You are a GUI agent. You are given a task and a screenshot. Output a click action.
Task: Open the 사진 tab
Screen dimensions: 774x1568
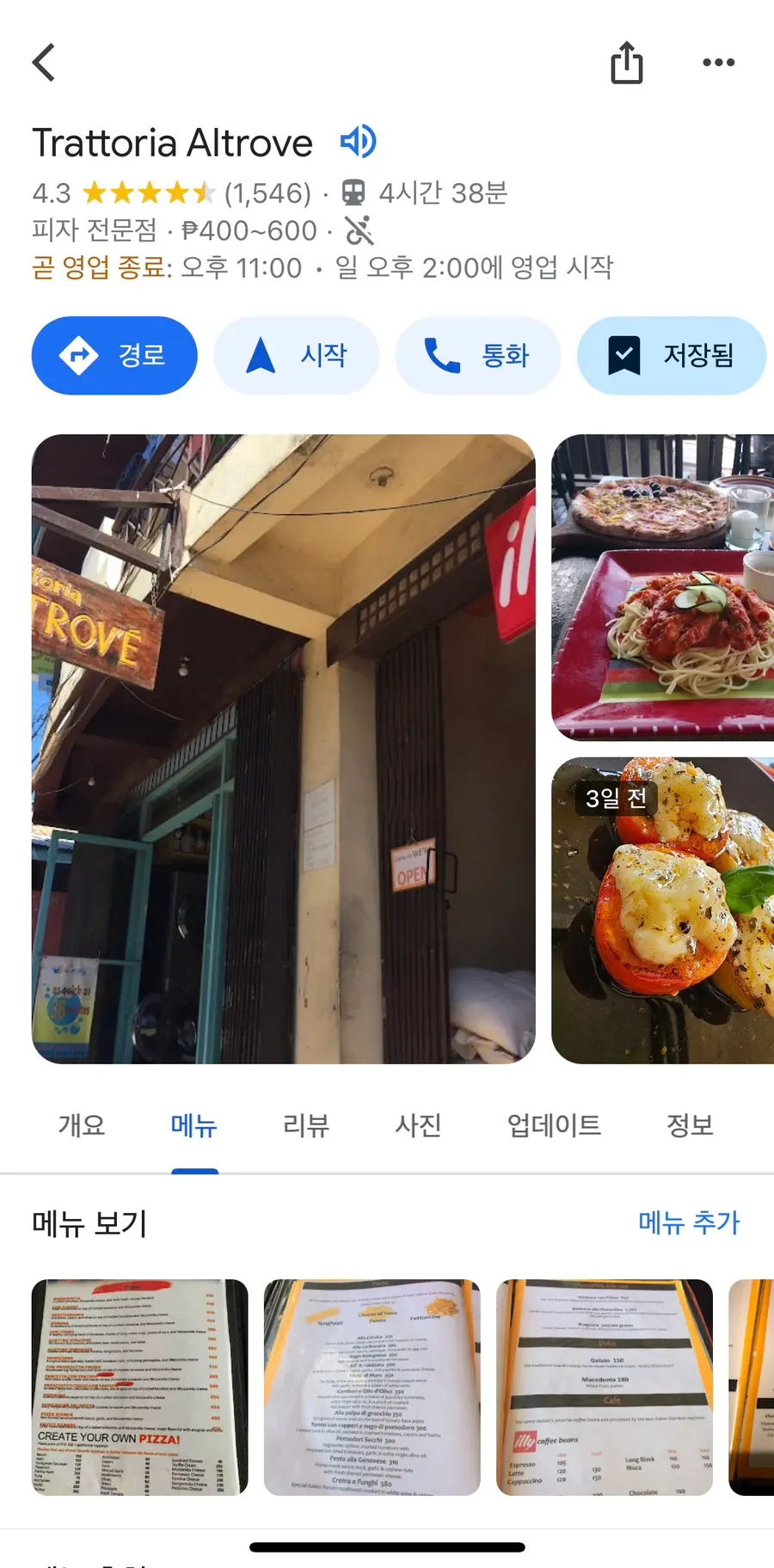pos(418,1125)
